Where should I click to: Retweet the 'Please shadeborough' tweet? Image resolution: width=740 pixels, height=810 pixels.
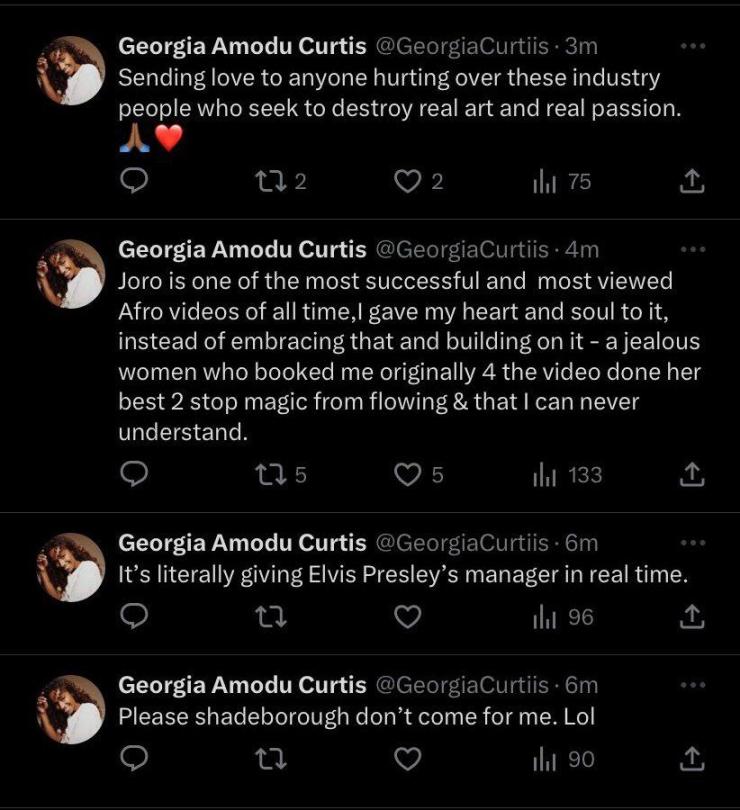[271, 759]
